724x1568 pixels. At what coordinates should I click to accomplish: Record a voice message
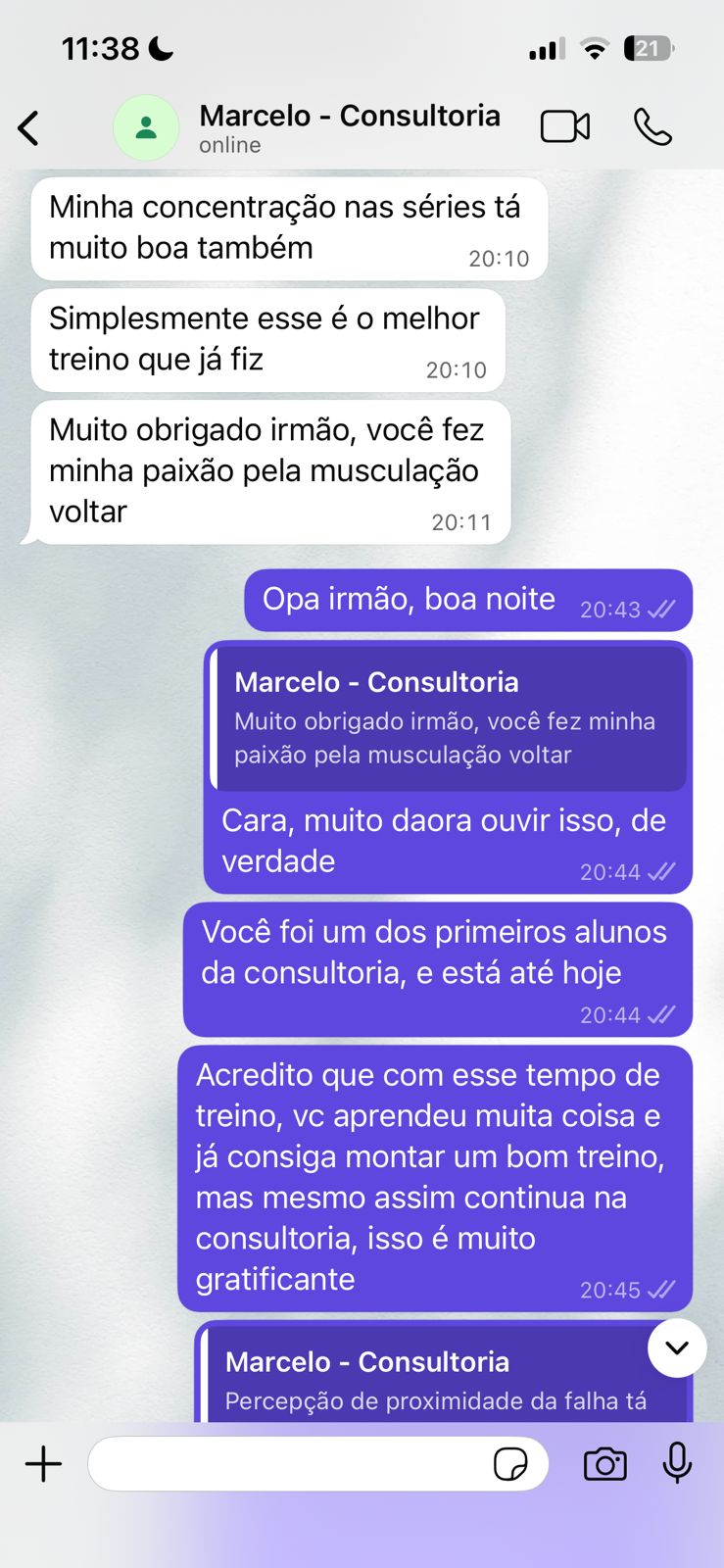pyautogui.click(x=677, y=1464)
